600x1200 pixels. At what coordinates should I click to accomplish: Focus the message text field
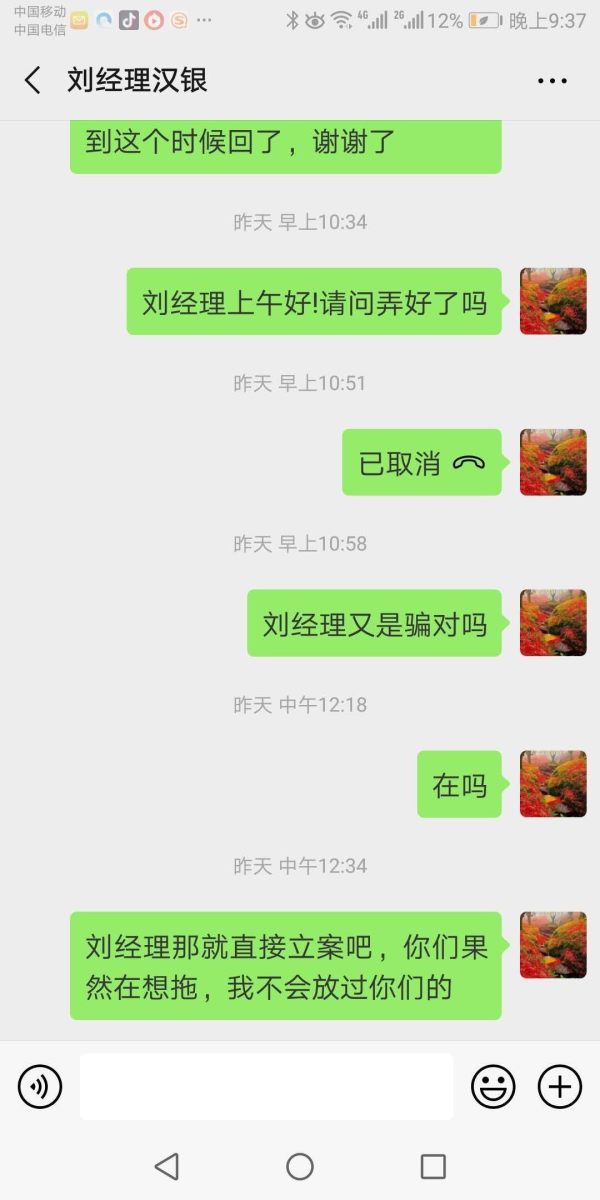tap(266, 1086)
